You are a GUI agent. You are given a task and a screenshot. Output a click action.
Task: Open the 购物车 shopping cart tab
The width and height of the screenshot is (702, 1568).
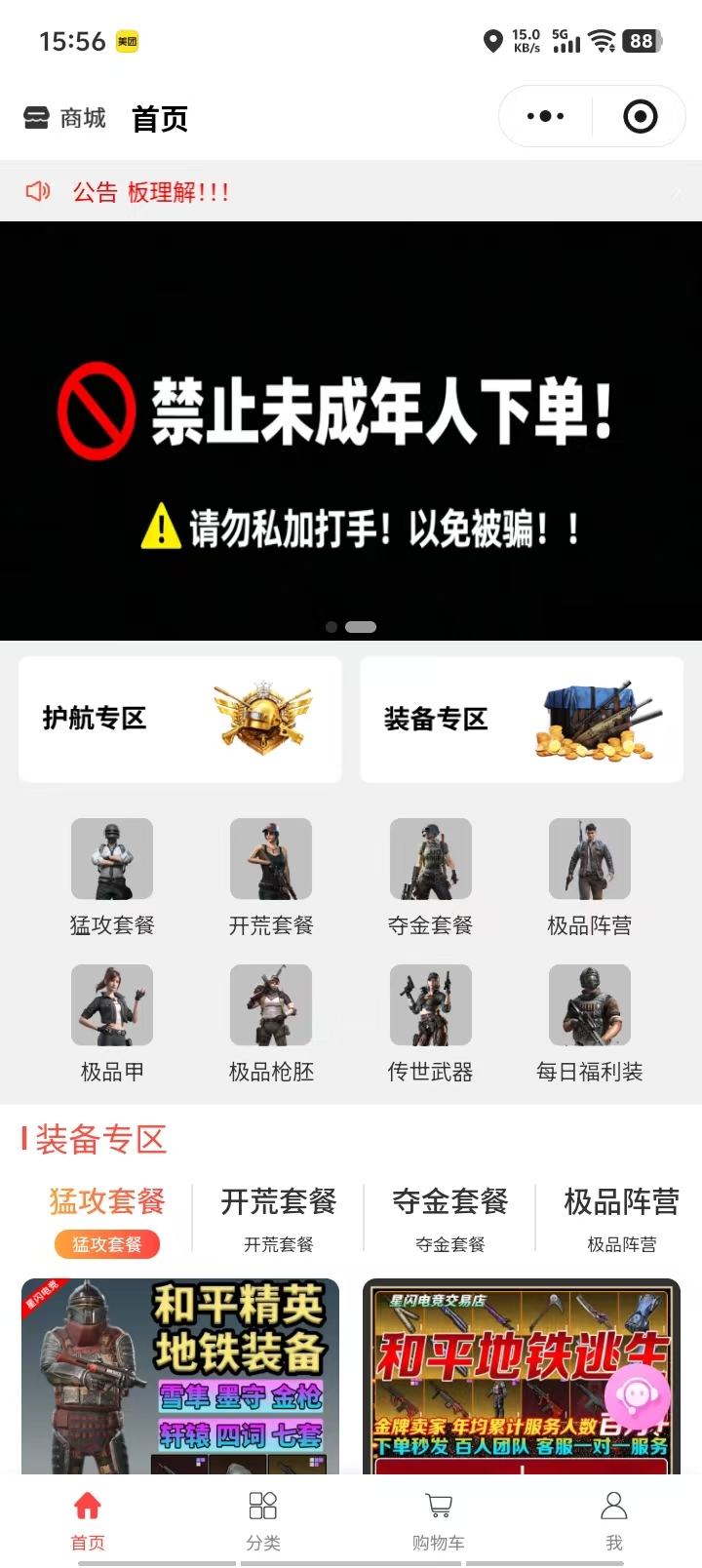click(x=439, y=1519)
